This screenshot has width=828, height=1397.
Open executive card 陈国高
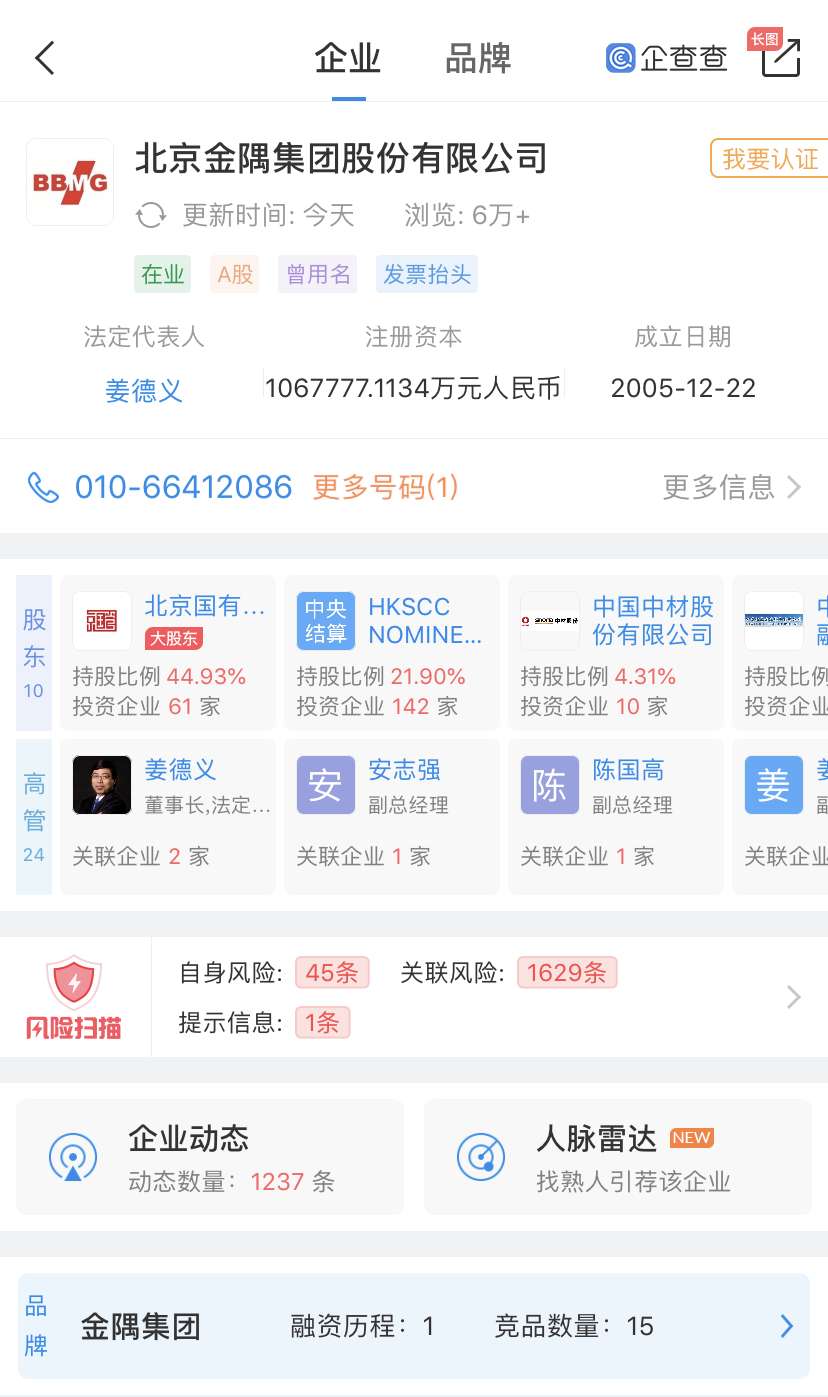pyautogui.click(x=616, y=816)
